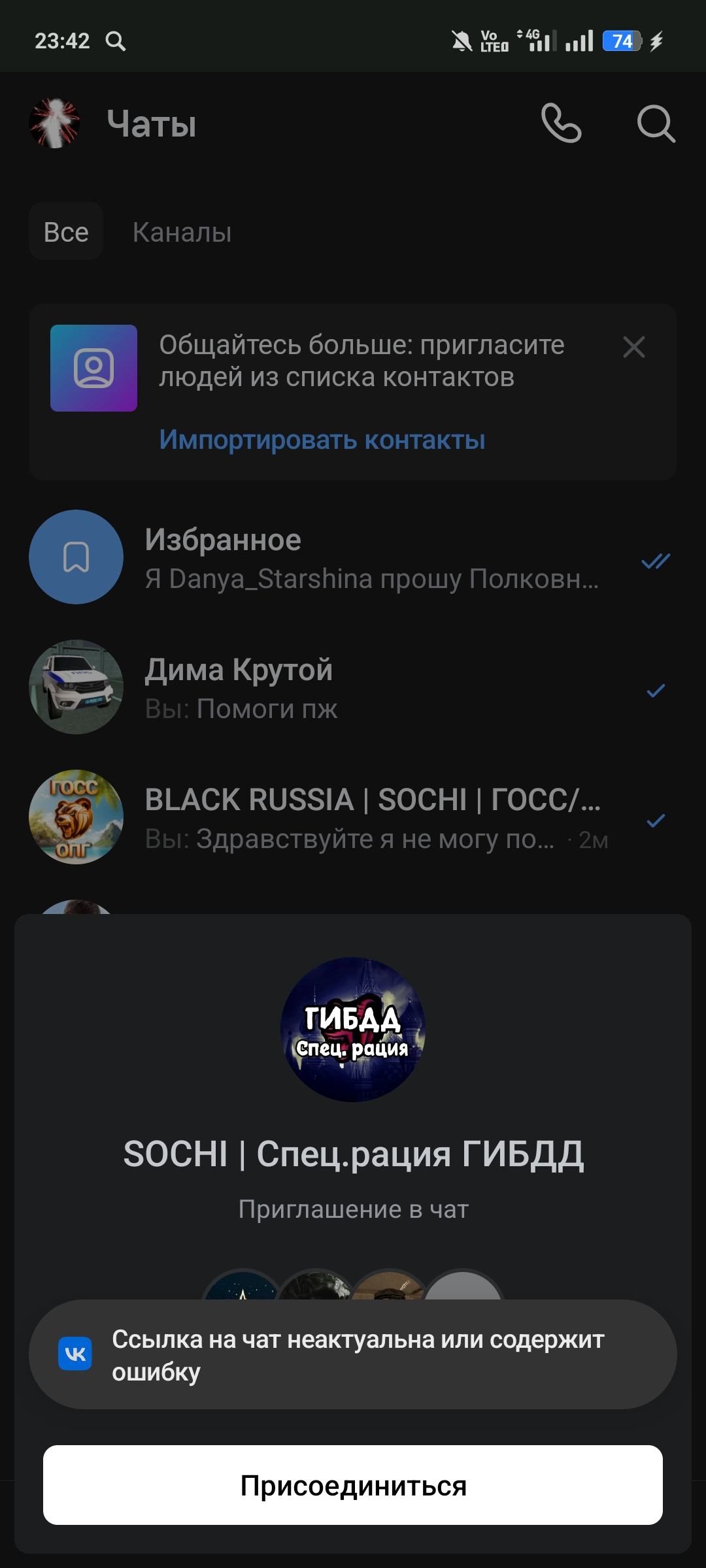
Task: Open chat search magnifier
Action: 656,123
